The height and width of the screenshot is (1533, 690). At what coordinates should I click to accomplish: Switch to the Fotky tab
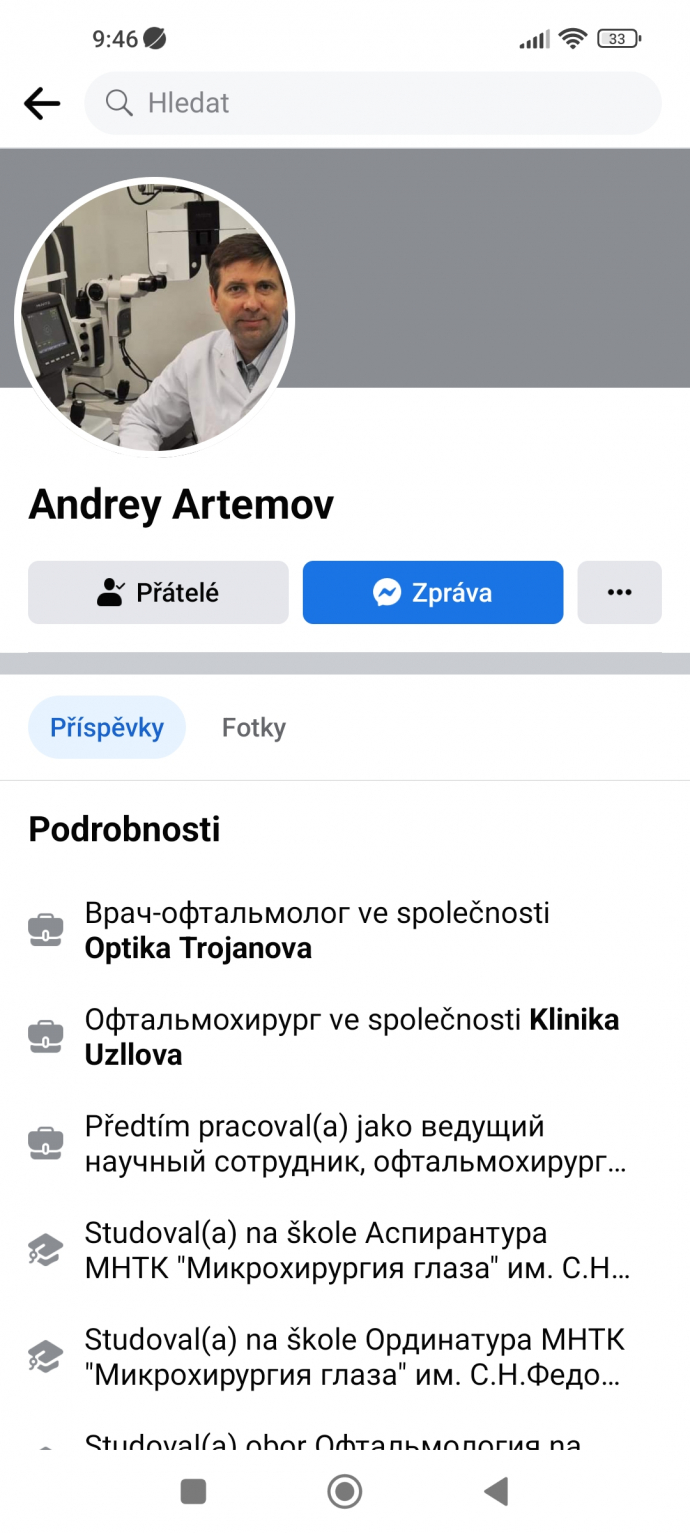[x=254, y=727]
